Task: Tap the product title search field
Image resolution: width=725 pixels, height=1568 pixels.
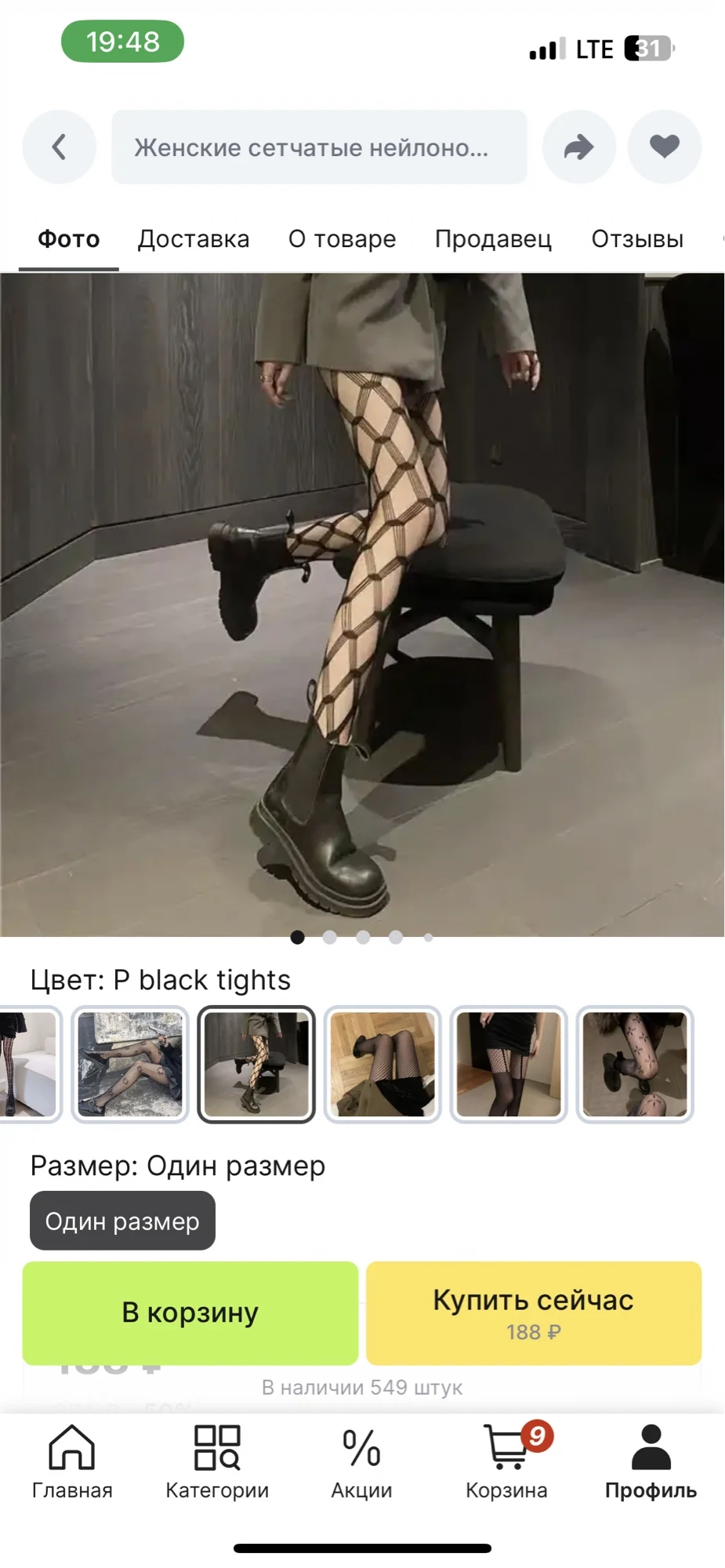Action: (x=319, y=147)
